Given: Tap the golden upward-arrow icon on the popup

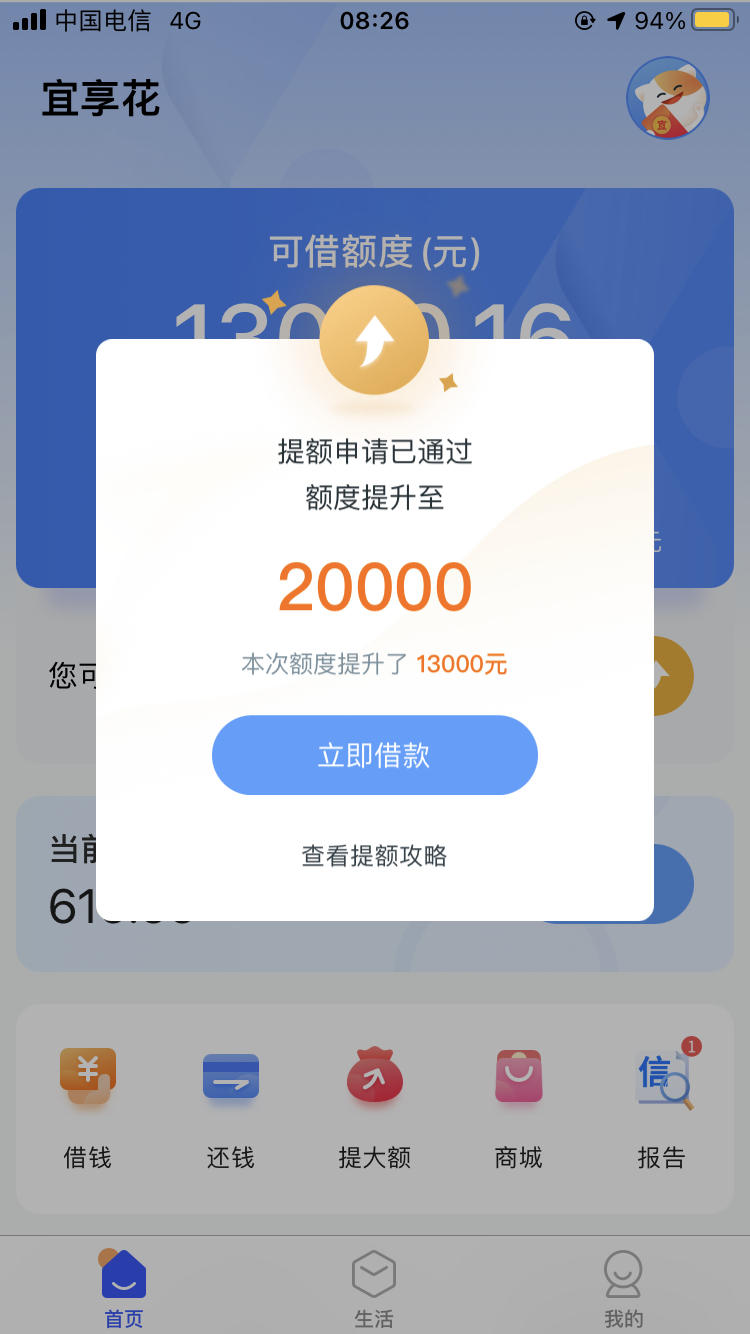Looking at the screenshot, I should click(x=374, y=340).
